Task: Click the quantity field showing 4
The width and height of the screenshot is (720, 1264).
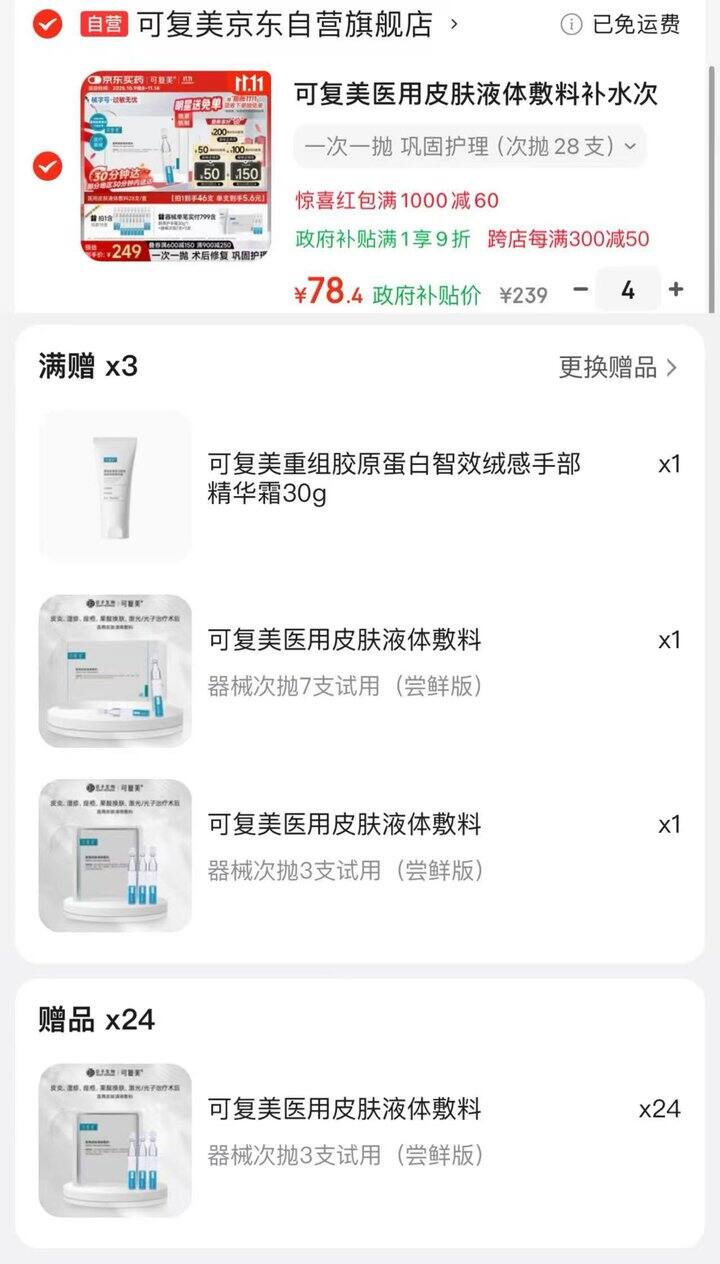Action: click(628, 289)
